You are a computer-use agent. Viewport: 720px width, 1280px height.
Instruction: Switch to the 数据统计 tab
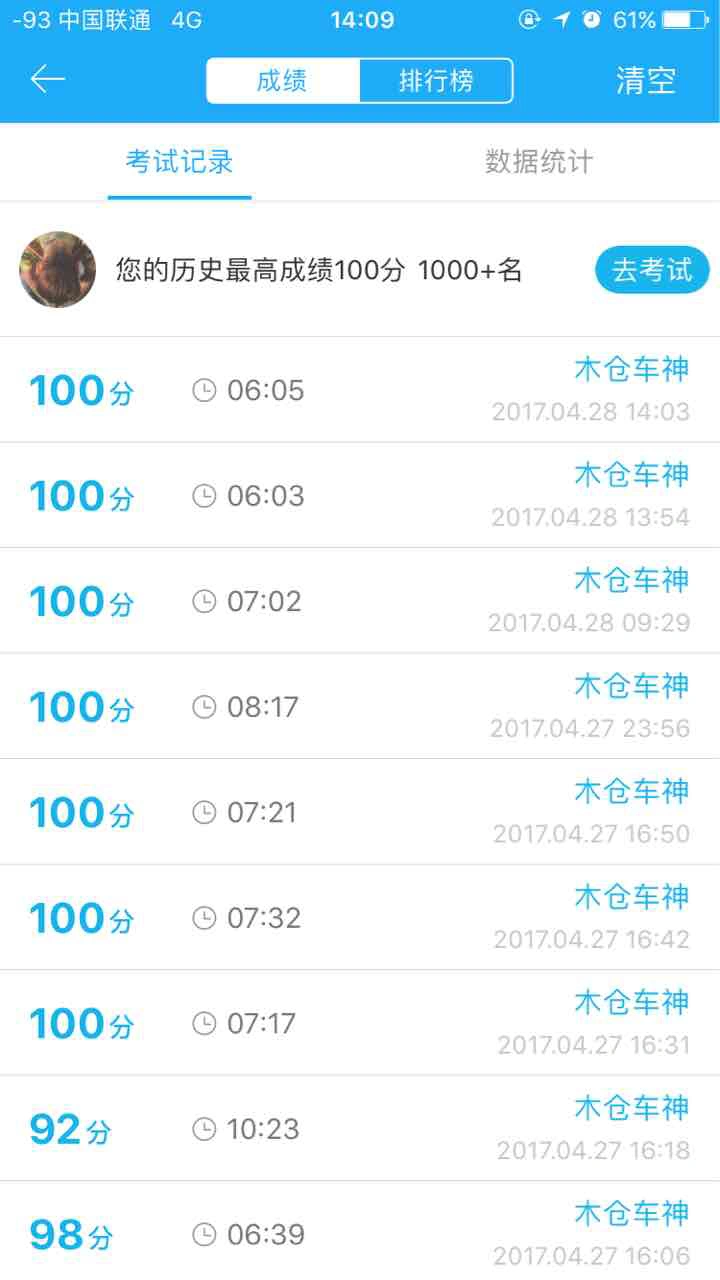click(x=539, y=162)
